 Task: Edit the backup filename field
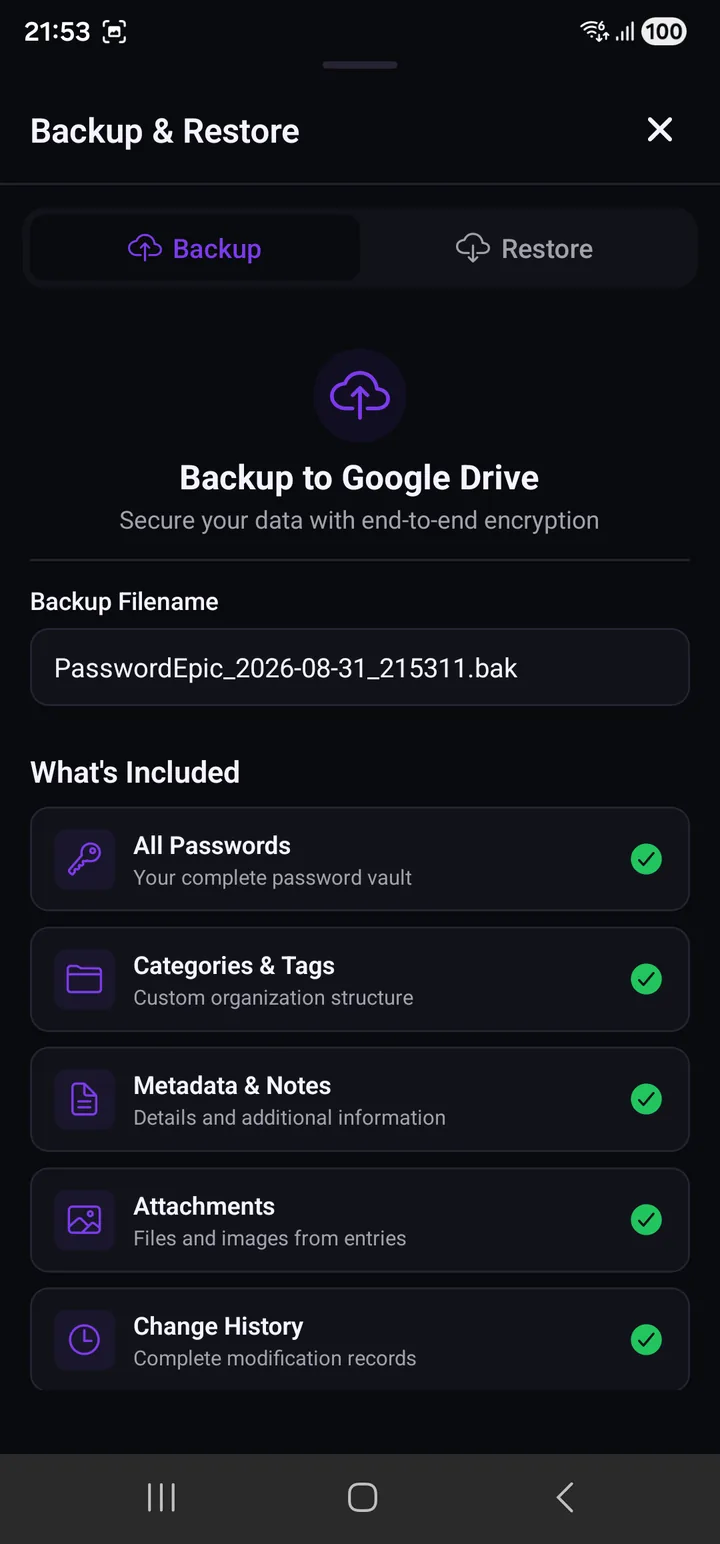[360, 667]
